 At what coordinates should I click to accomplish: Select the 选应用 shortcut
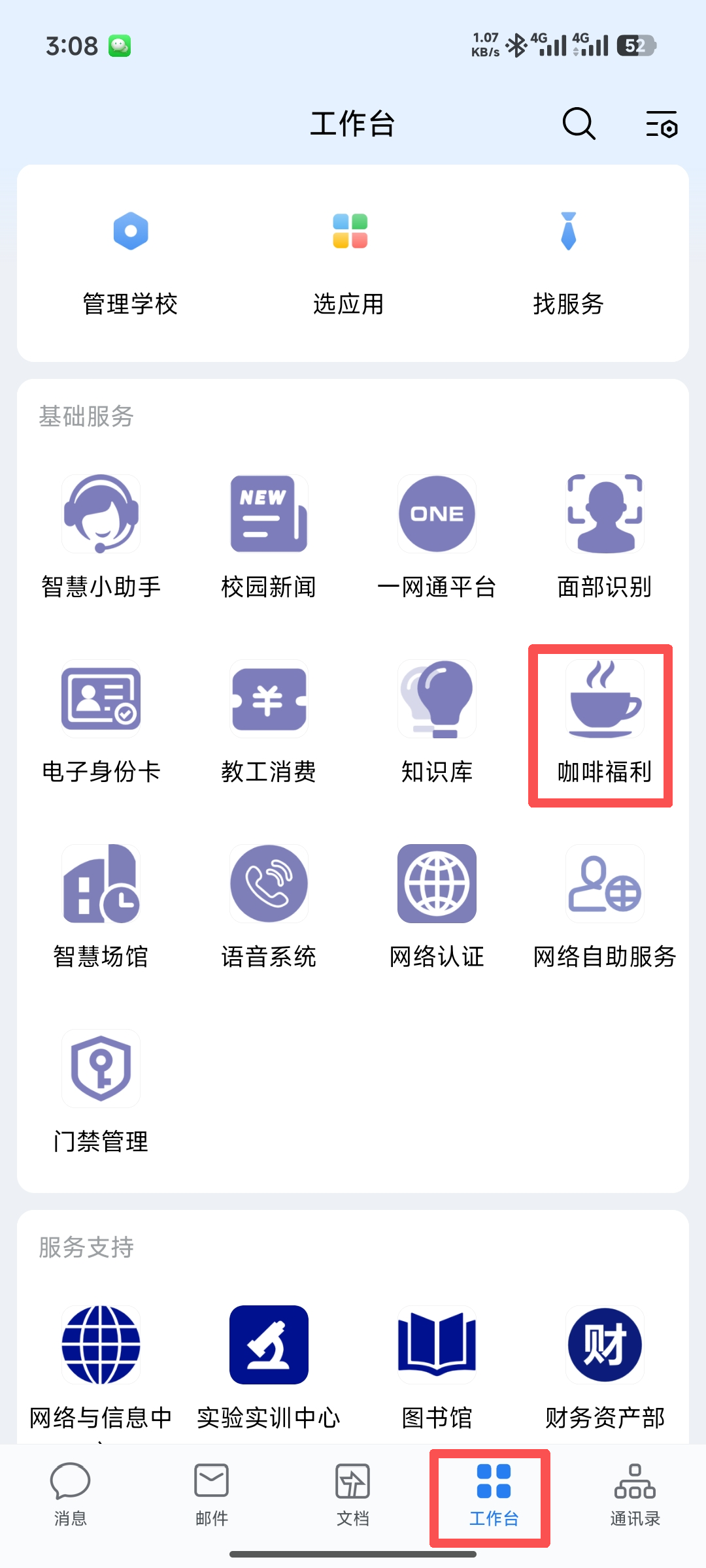pos(350,261)
